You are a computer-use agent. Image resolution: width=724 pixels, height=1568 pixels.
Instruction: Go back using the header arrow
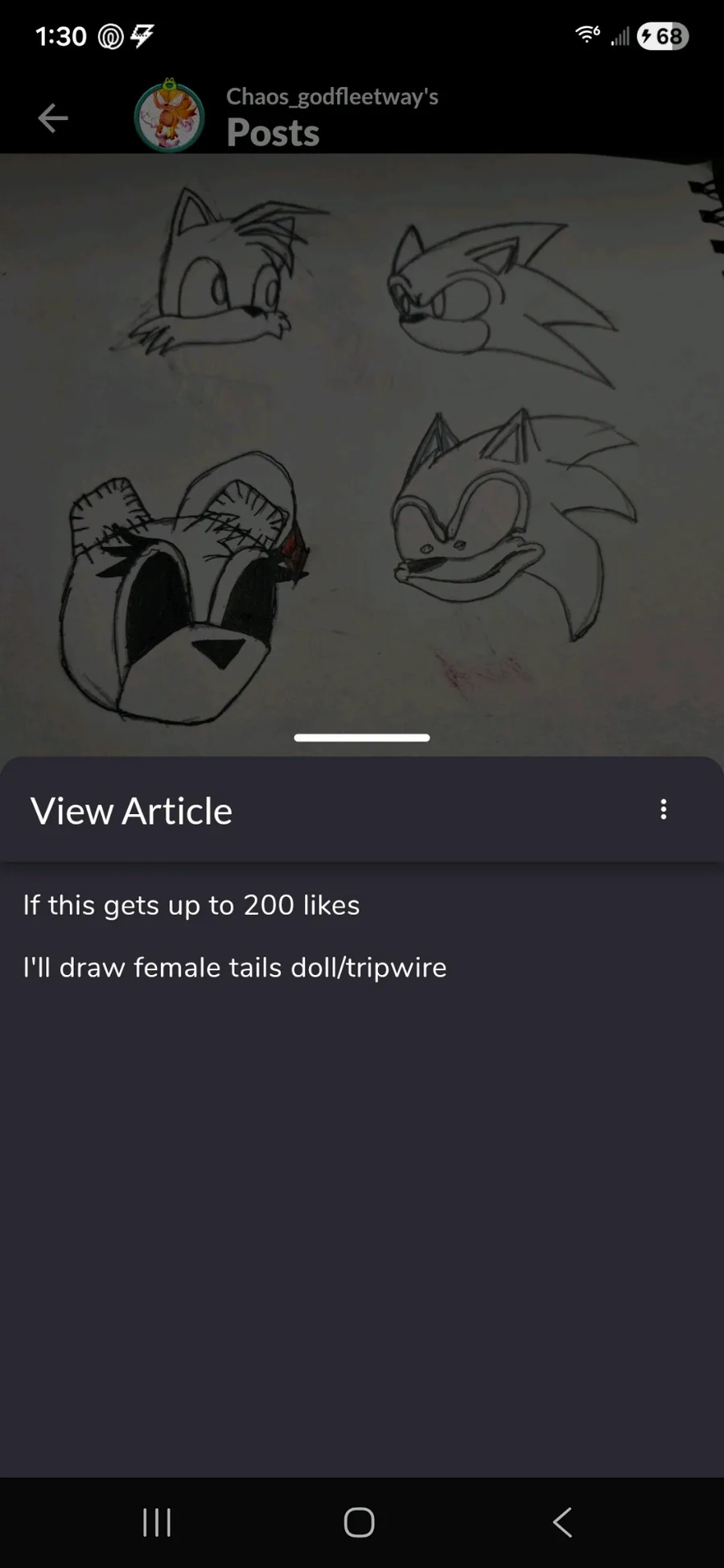53,118
